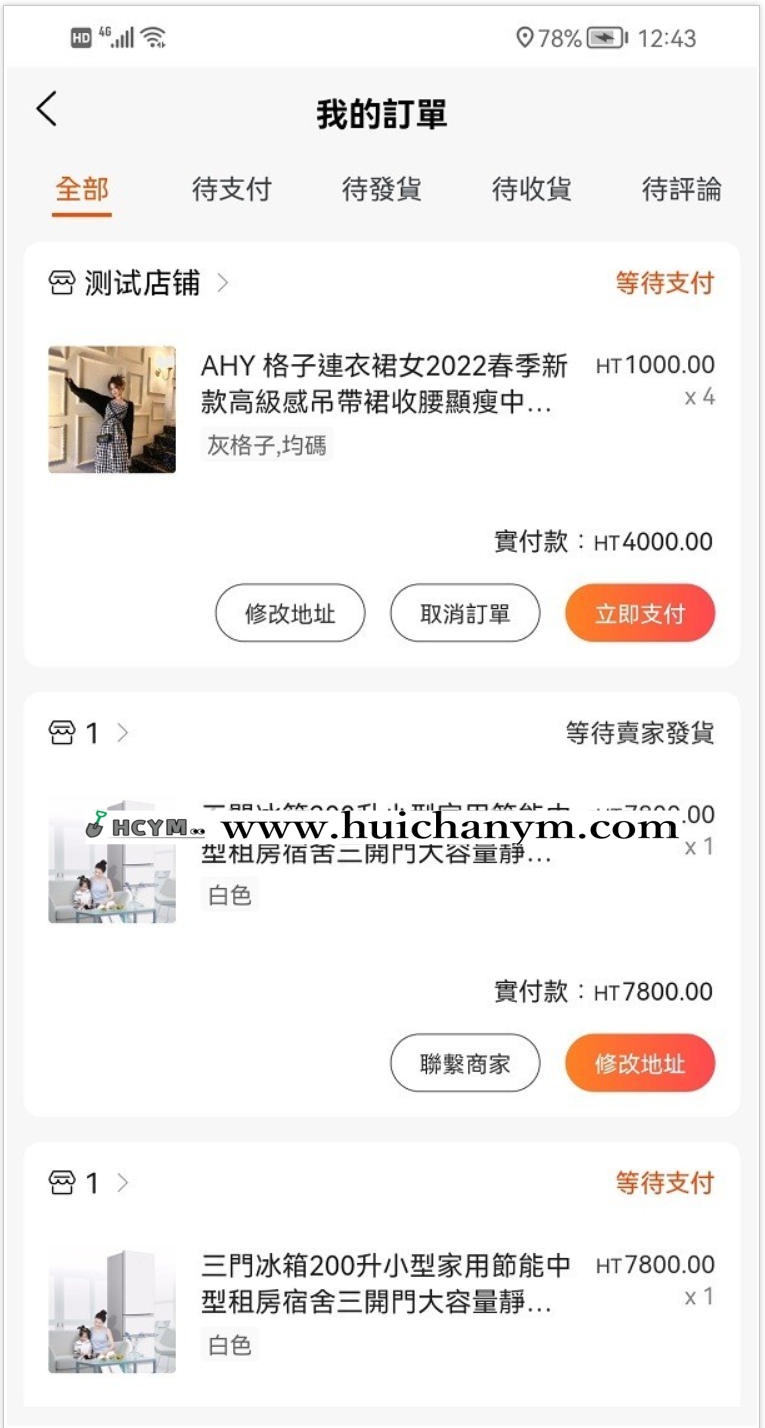This screenshot has height=1428, width=765.
Task: Tap the shop icon of the bottom 等待支付 order
Action: (x=60, y=1183)
